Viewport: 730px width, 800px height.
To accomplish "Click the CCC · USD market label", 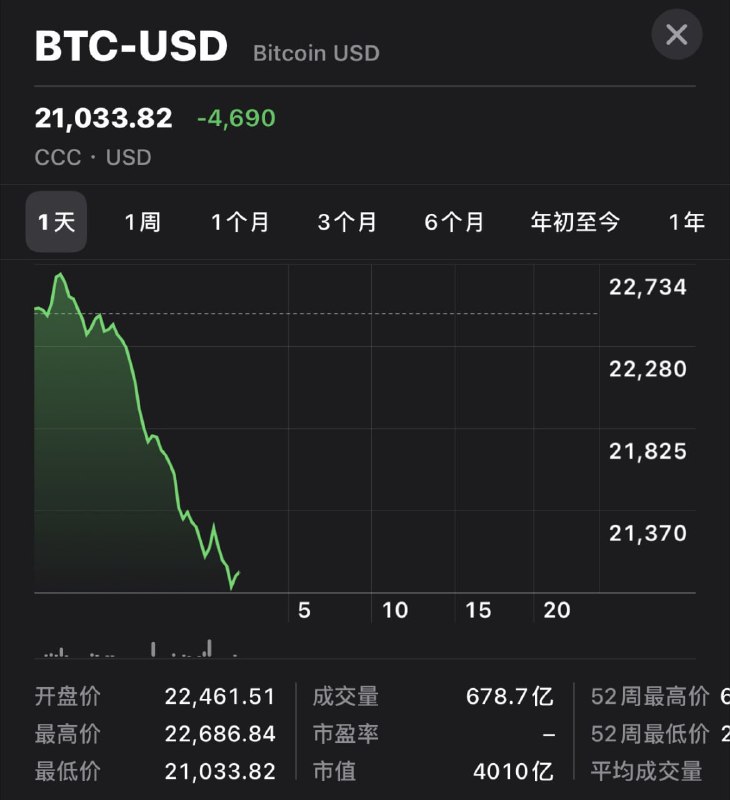I will coord(89,157).
